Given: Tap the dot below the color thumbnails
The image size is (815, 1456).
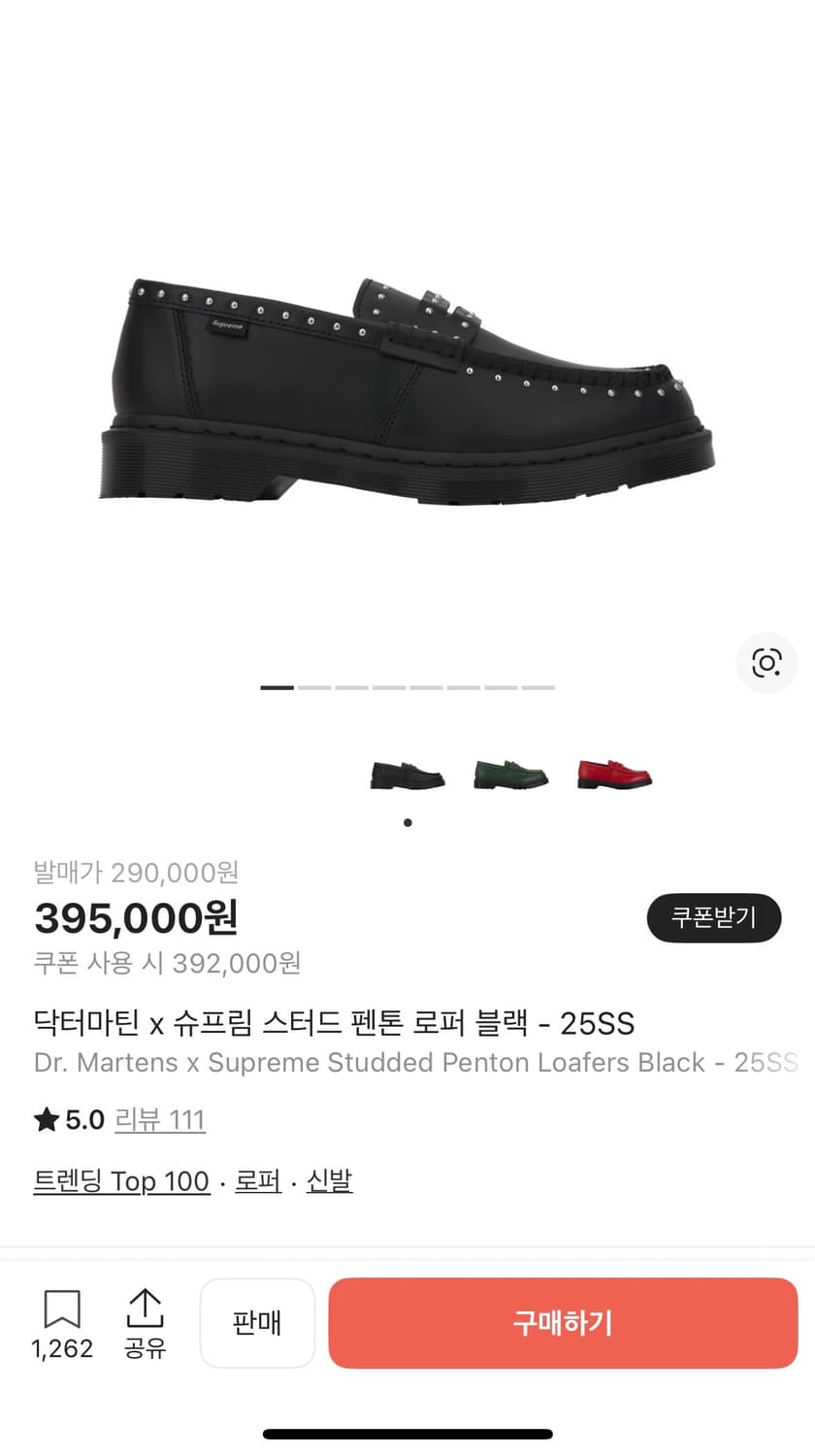Looking at the screenshot, I should click(407, 821).
